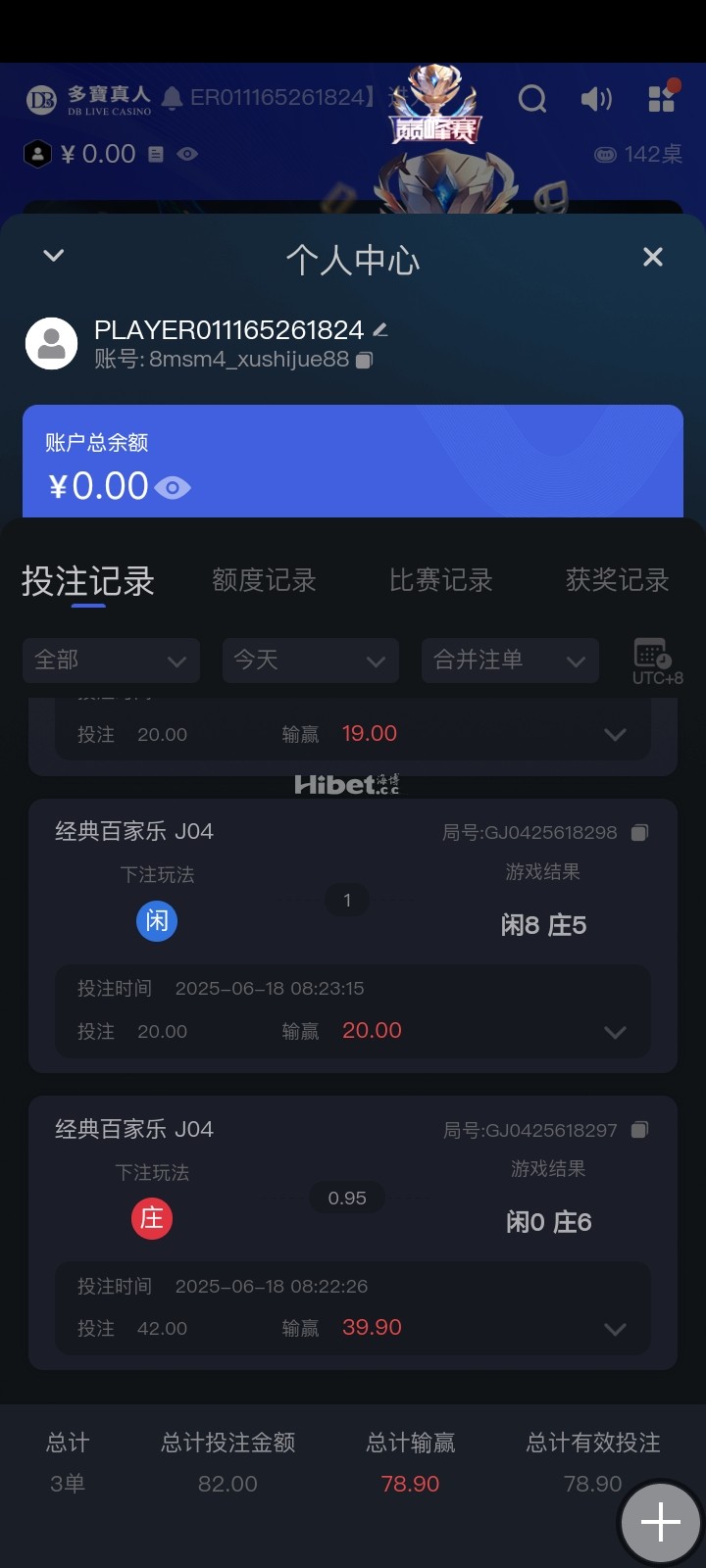Open the 今天 date dropdown
706x1568 pixels.
[x=310, y=661]
